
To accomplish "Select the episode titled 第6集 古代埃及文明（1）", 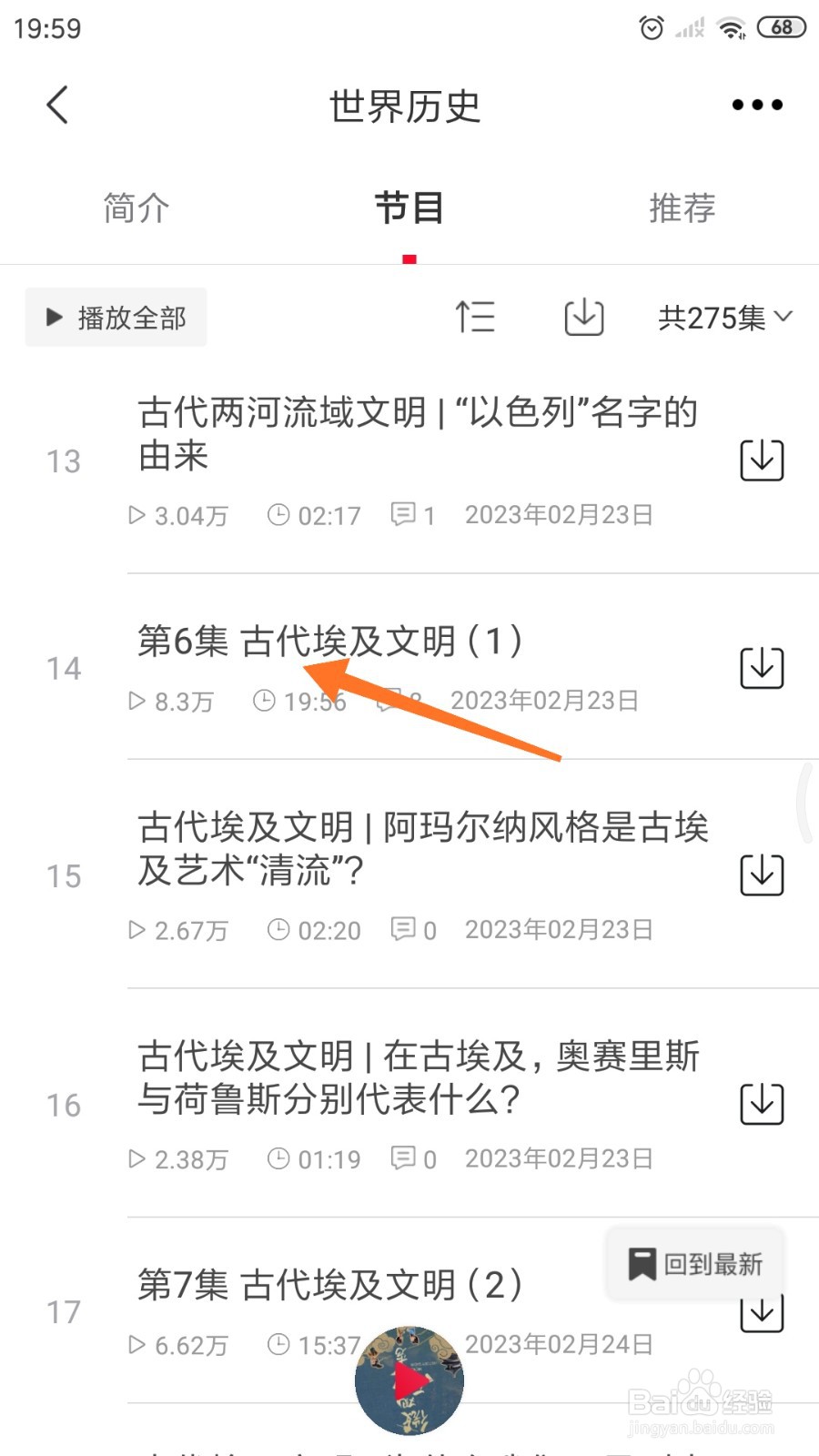I will click(332, 642).
